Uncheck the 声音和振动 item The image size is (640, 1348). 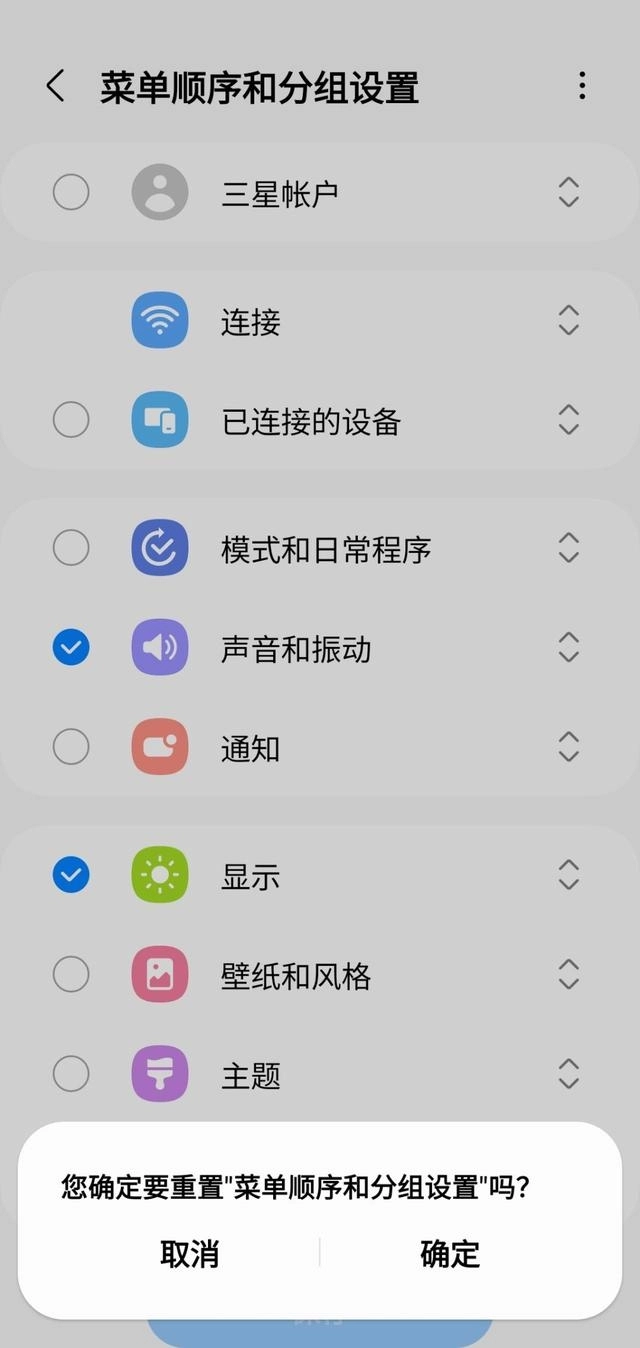click(x=71, y=648)
